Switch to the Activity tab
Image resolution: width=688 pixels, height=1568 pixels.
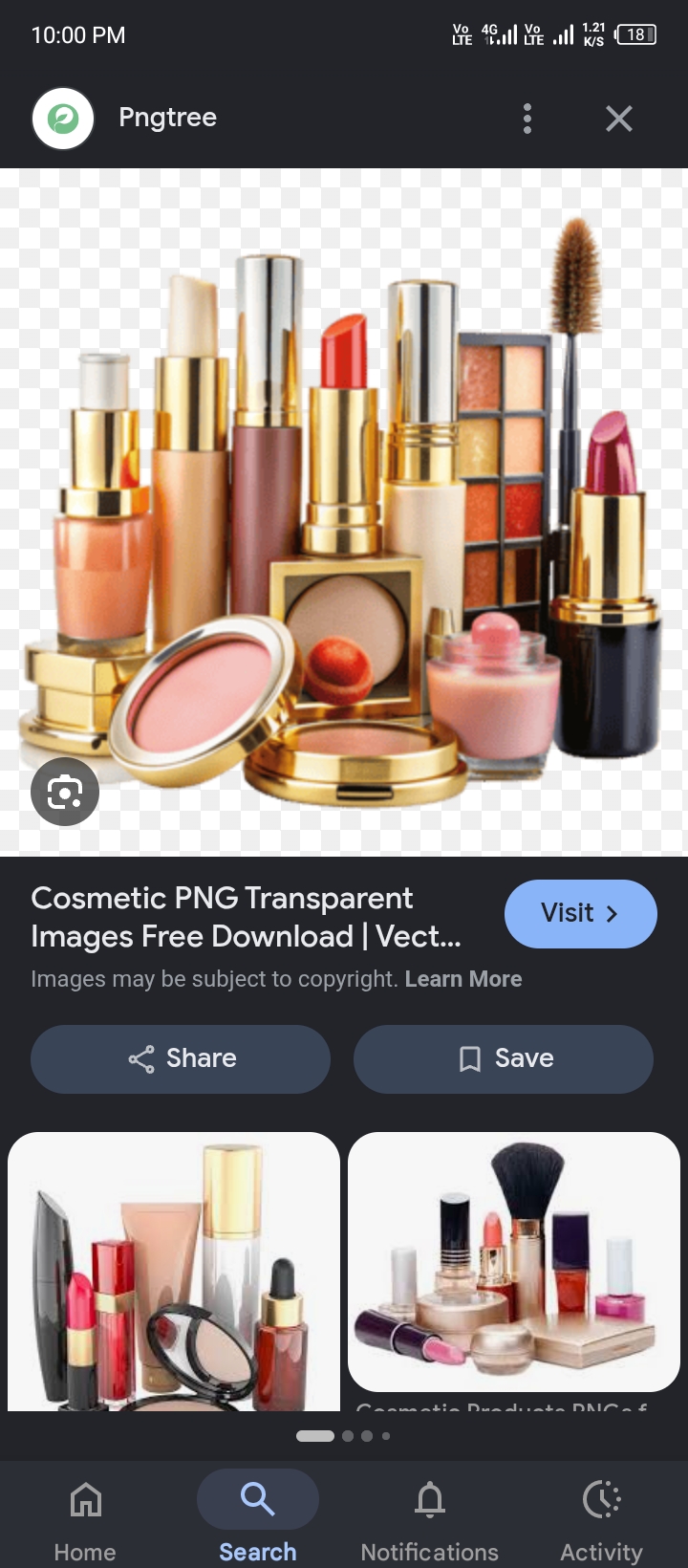click(x=602, y=1518)
